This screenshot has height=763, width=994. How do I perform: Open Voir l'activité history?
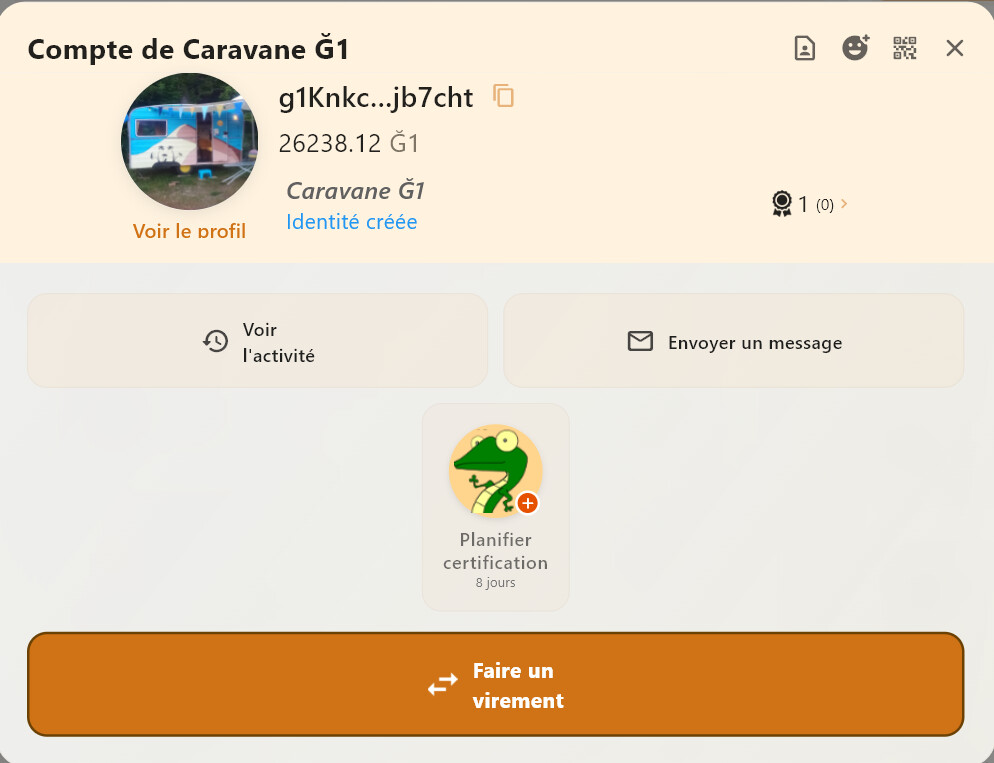coord(257,341)
